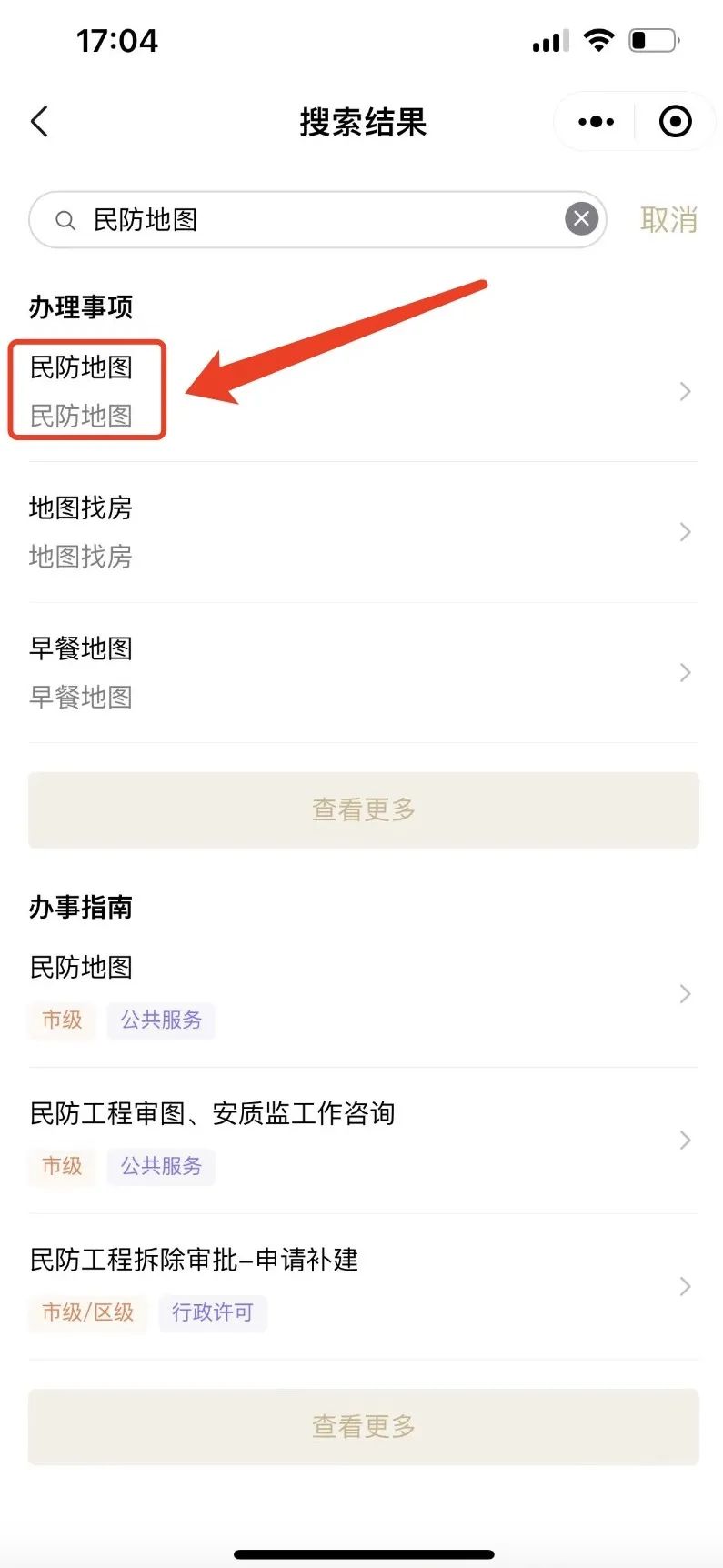The height and width of the screenshot is (1568, 723).
Task: Go back using the top-left arrow
Action: [x=40, y=122]
